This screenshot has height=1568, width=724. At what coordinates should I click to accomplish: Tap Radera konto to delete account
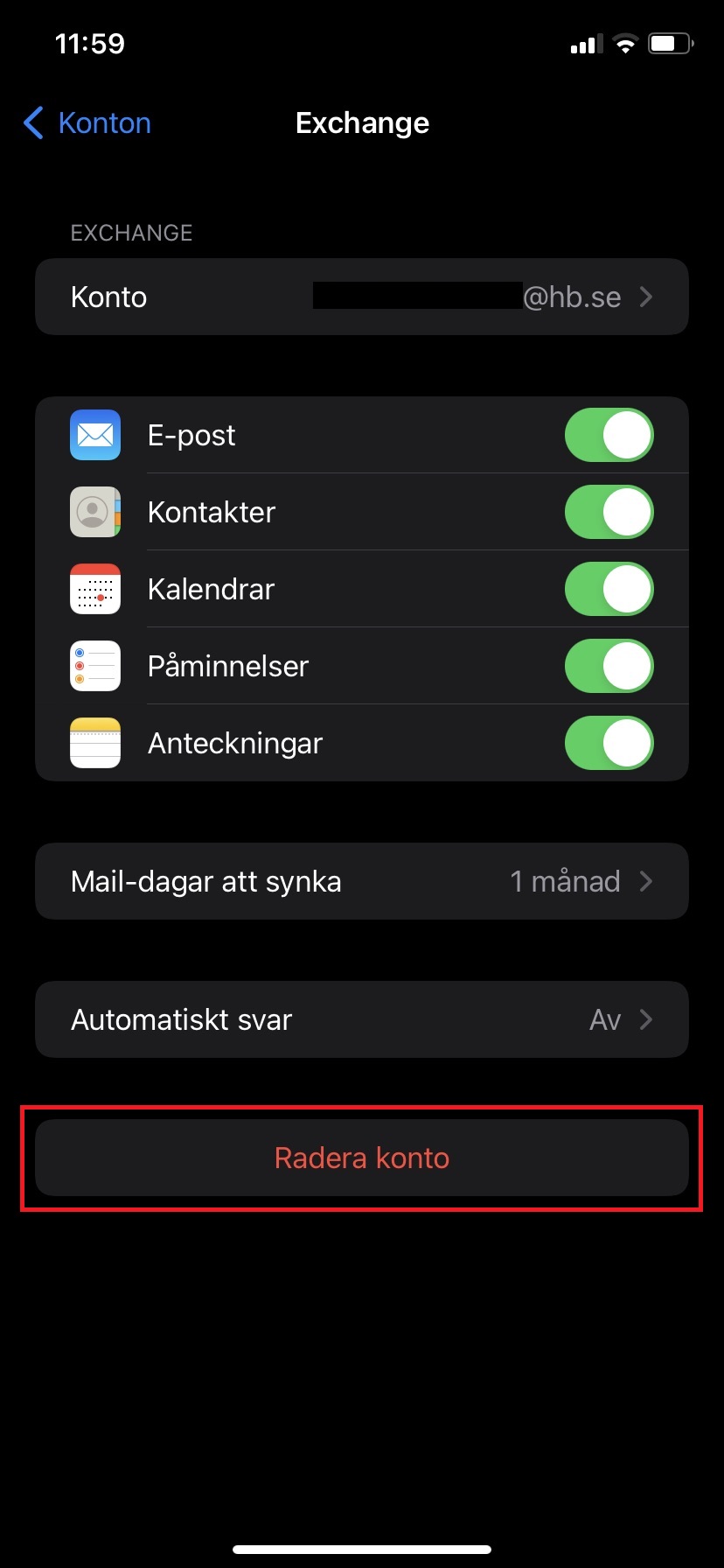click(361, 1158)
